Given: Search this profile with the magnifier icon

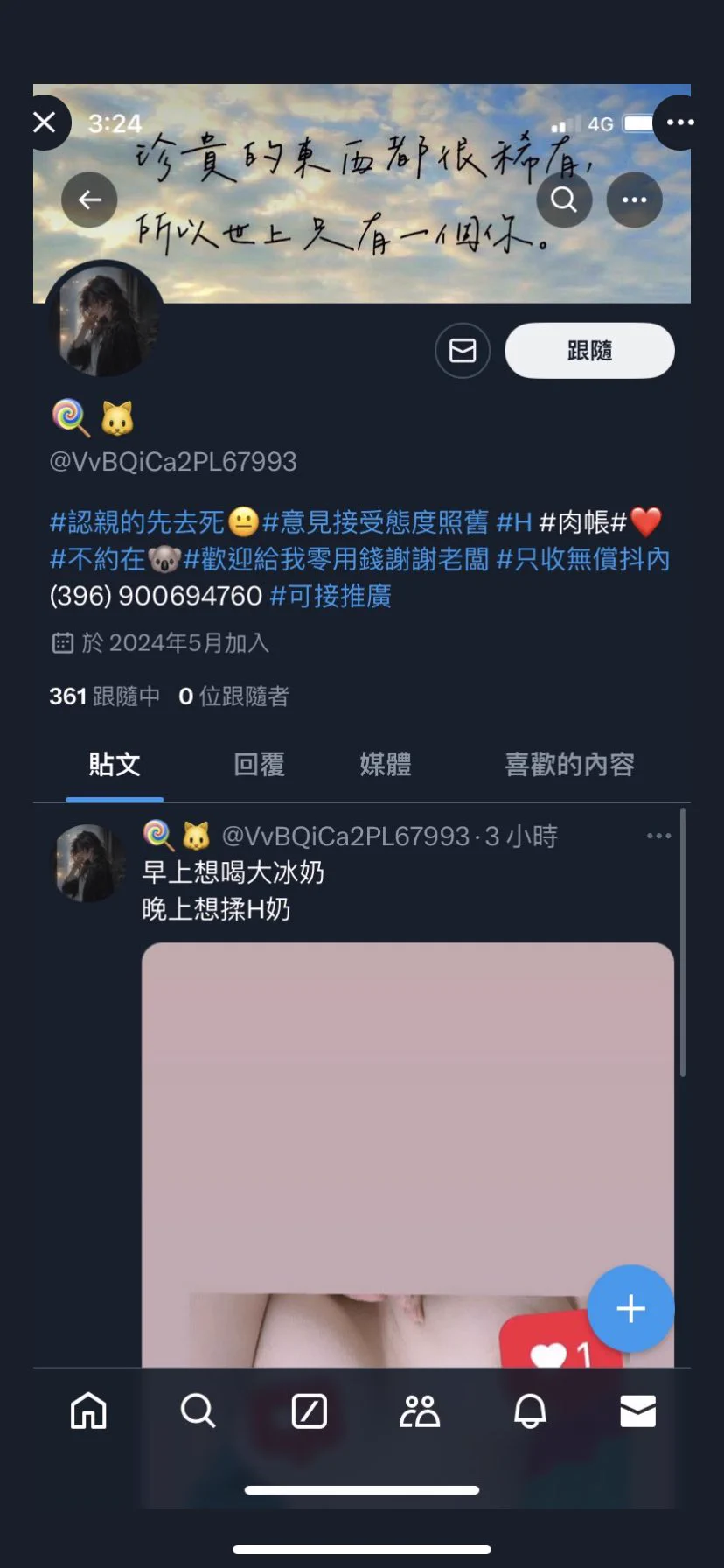Looking at the screenshot, I should (x=564, y=199).
